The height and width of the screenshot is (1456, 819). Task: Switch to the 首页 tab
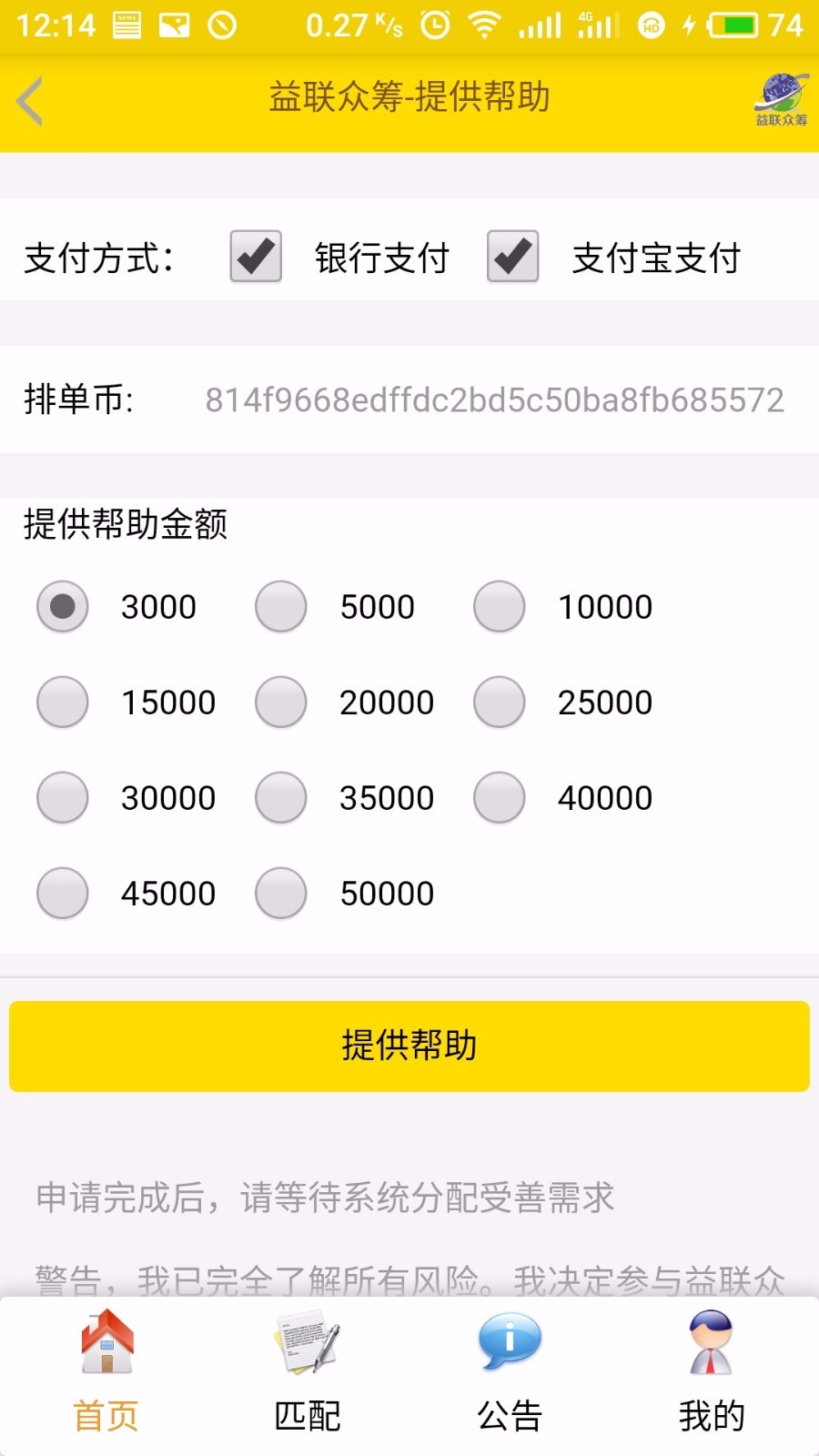(106, 1371)
